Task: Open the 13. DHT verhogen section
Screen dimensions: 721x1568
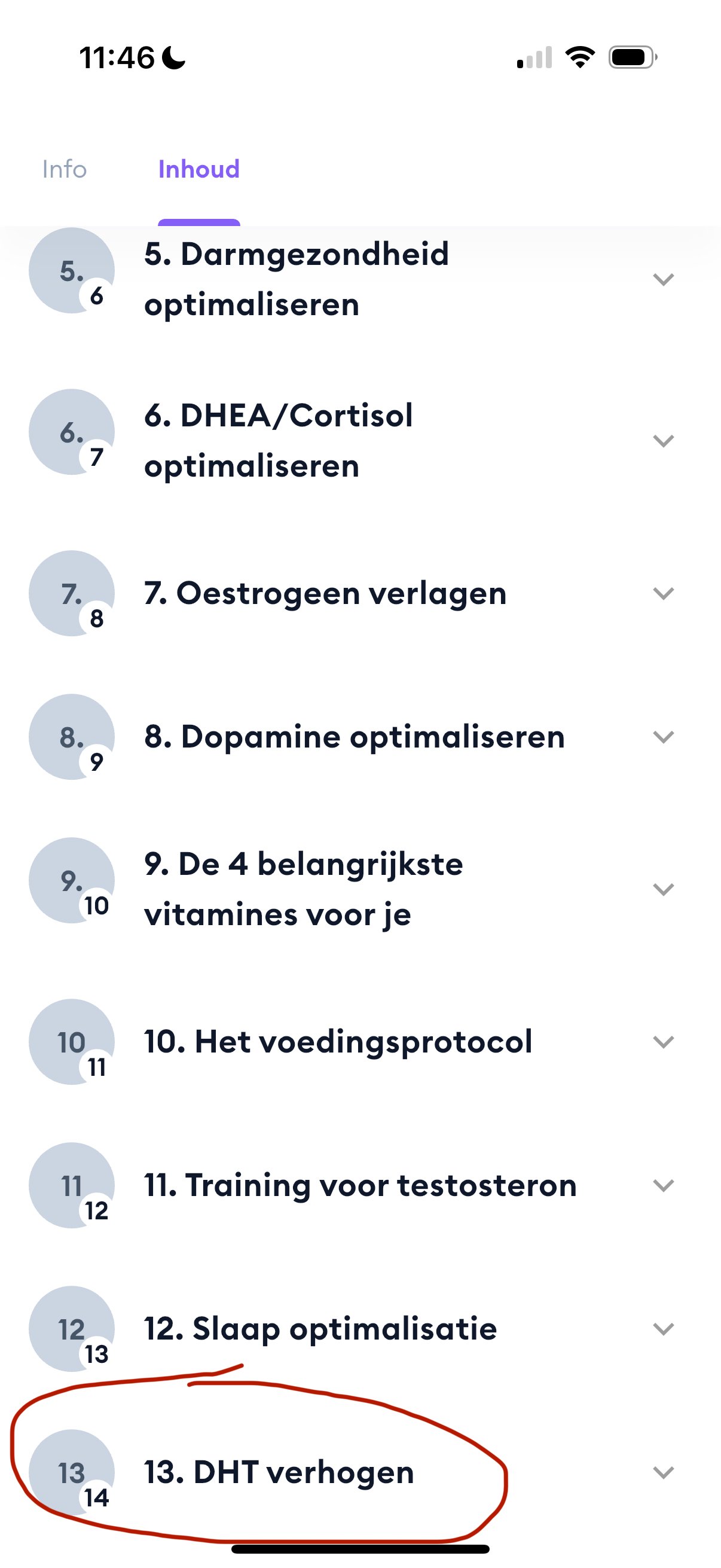Action: pos(360,1472)
